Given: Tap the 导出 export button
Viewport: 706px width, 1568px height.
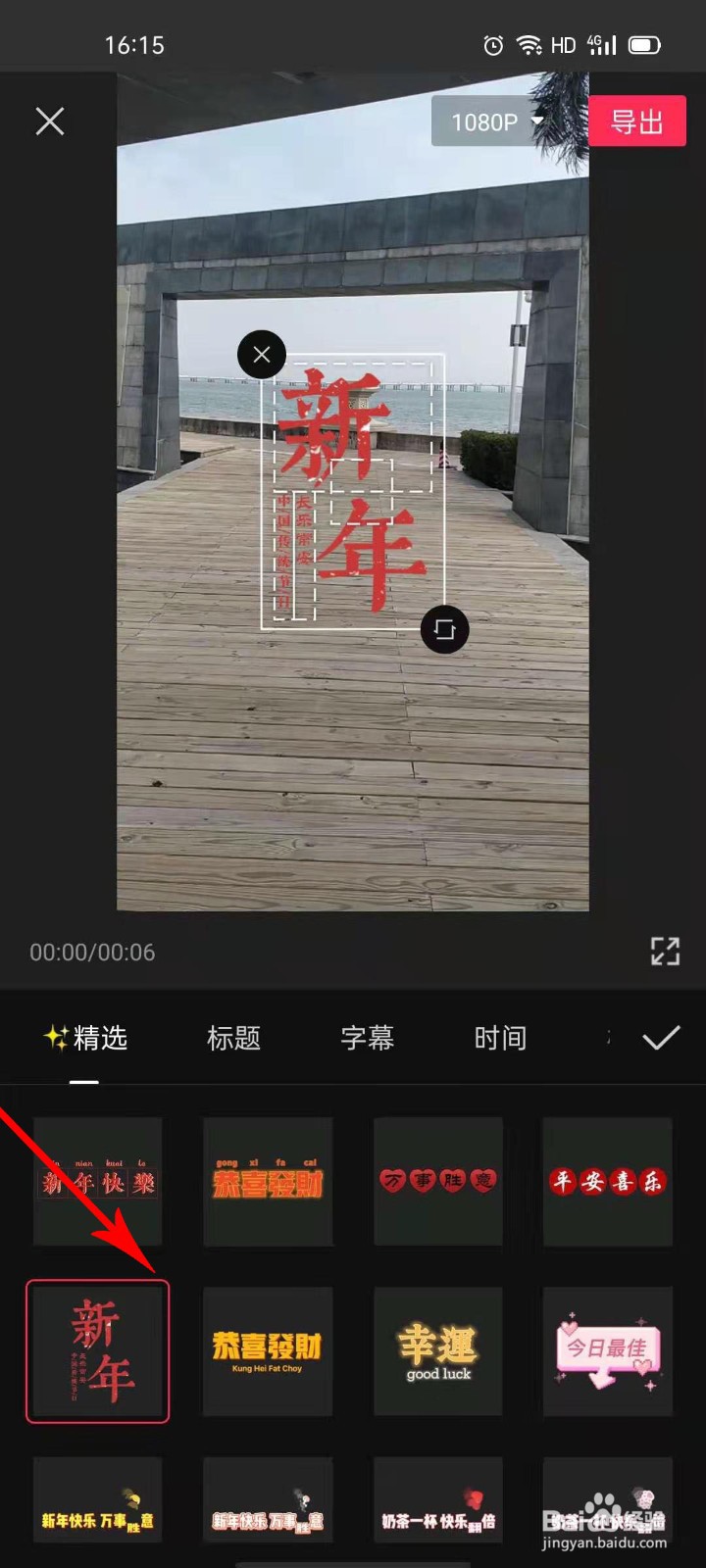Looking at the screenshot, I should [x=637, y=121].
